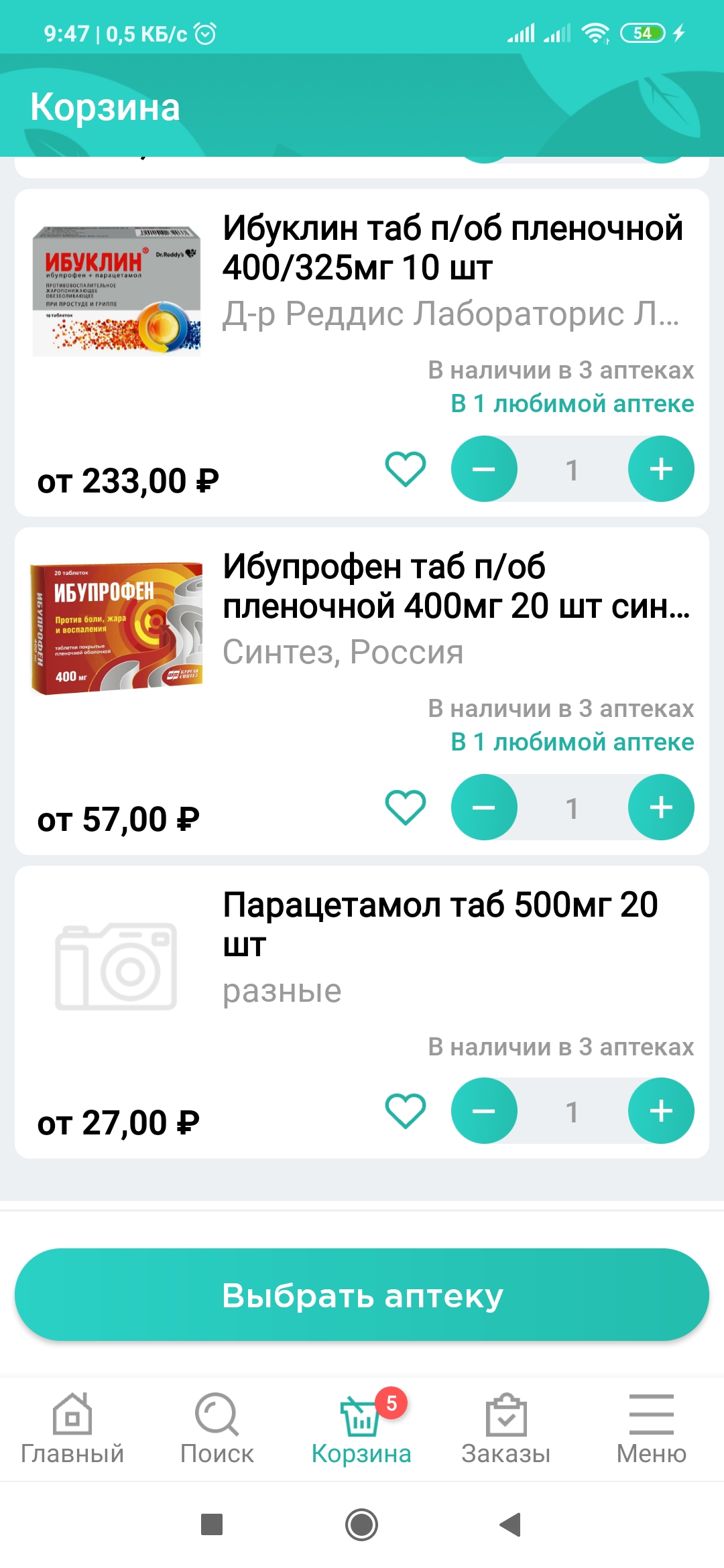Favorite Ибупрофен with the heart icon
Image resolution: width=724 pixels, height=1568 pixels.
click(406, 807)
